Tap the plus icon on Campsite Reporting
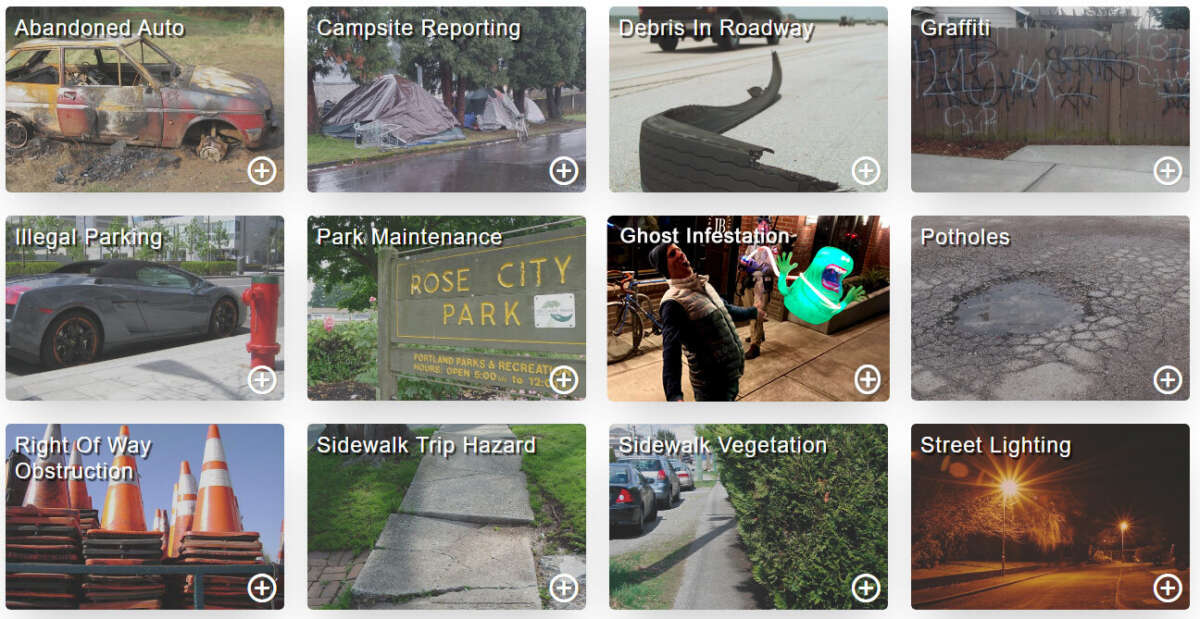Image resolution: width=1200 pixels, height=619 pixels. coord(564,171)
